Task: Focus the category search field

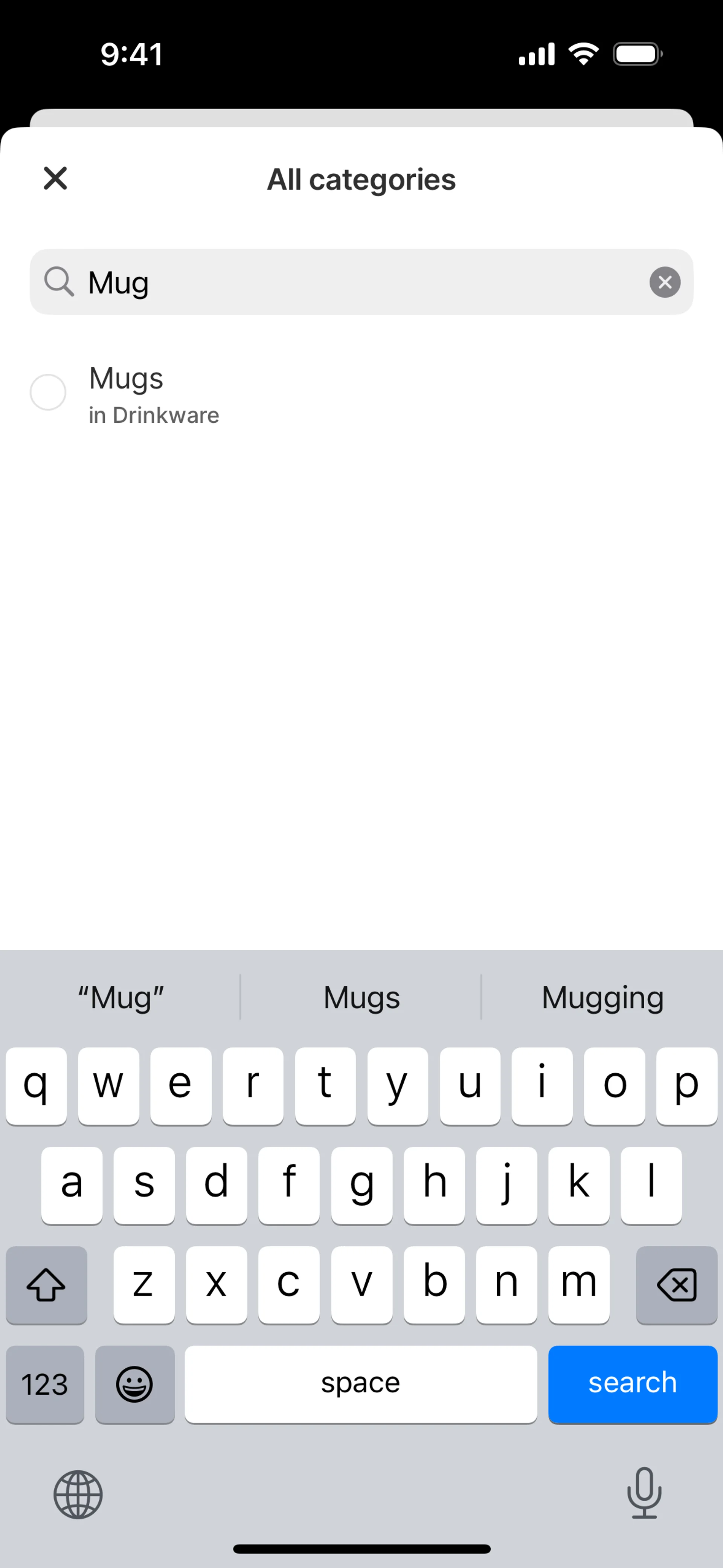Action: click(x=365, y=282)
